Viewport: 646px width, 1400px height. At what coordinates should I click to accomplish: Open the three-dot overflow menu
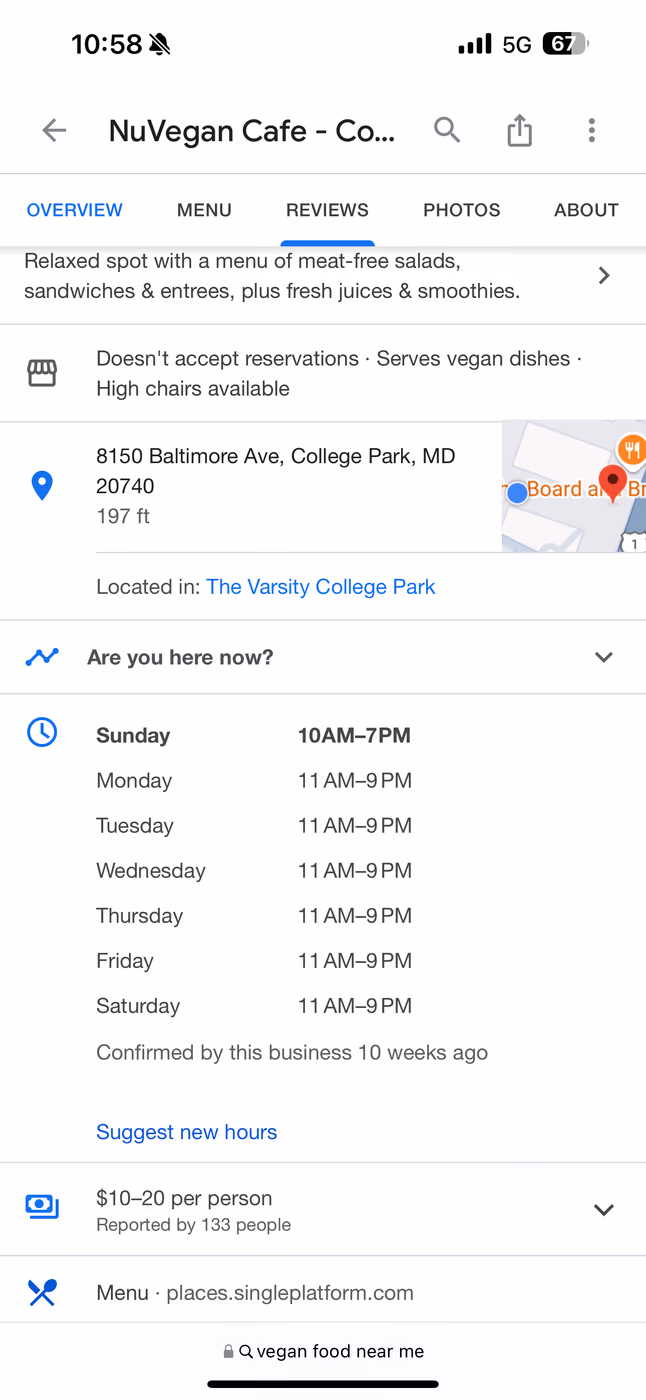(x=591, y=130)
